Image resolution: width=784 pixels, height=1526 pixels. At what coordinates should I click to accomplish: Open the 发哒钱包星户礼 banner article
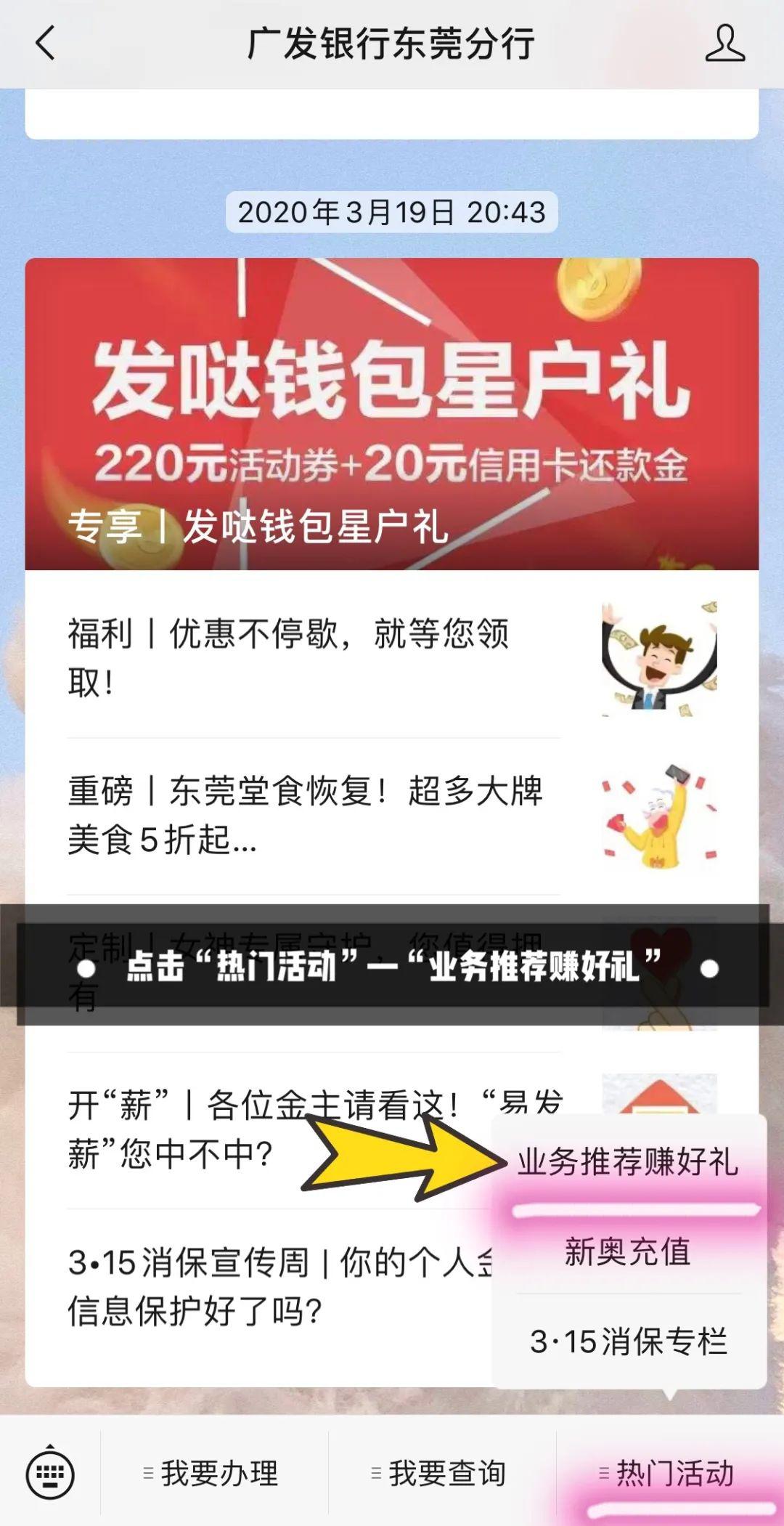click(x=392, y=414)
